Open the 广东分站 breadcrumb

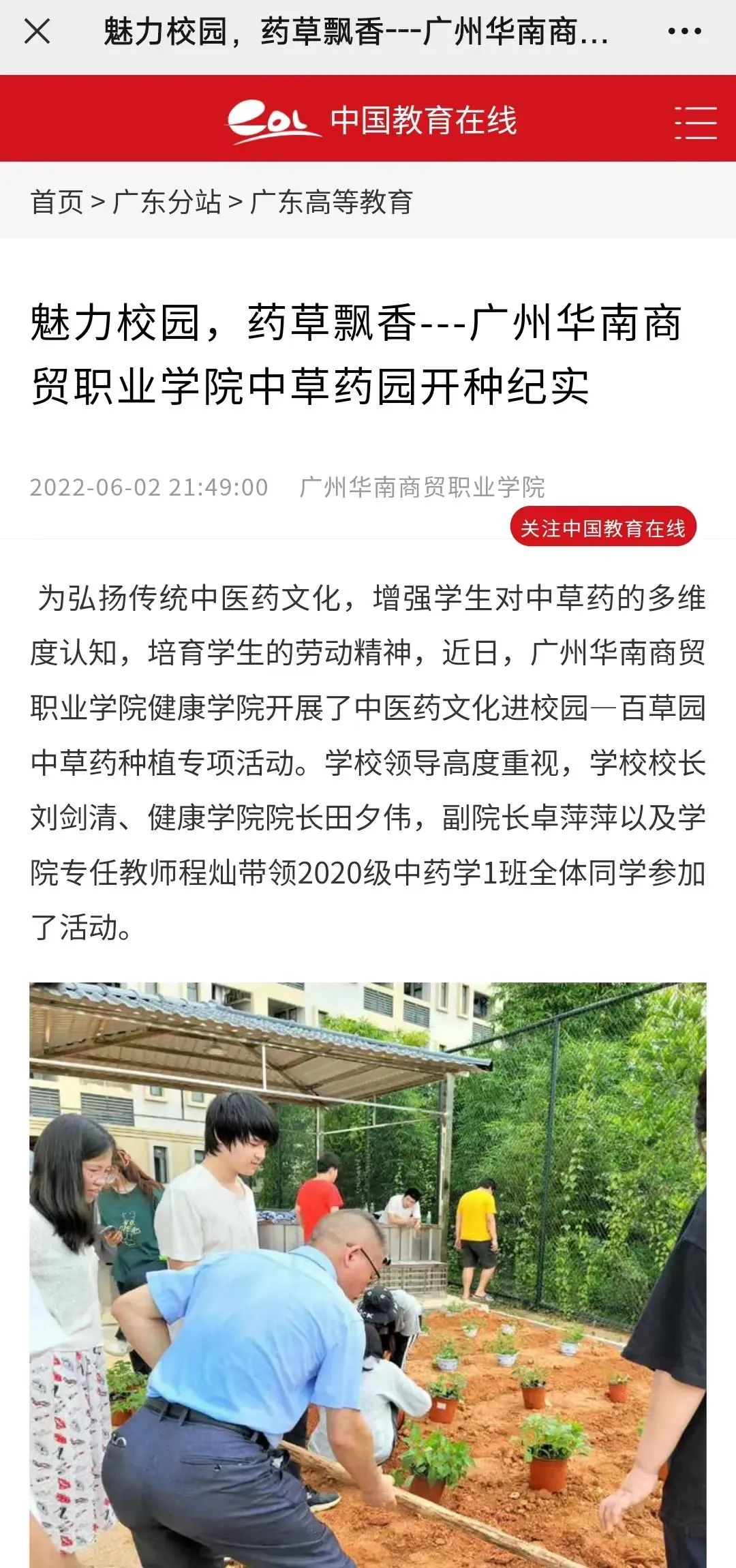(x=167, y=202)
